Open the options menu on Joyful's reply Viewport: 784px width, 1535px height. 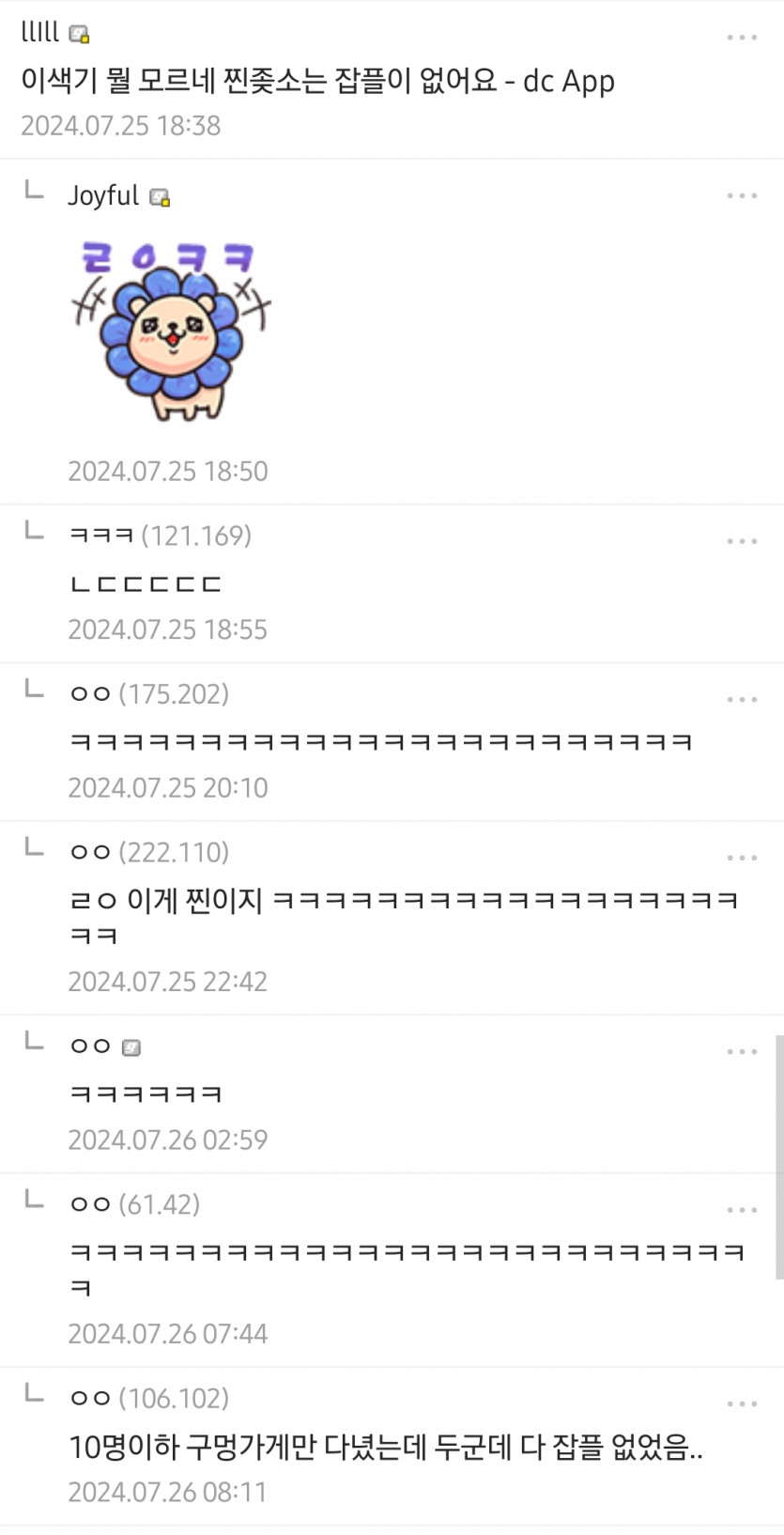[742, 195]
